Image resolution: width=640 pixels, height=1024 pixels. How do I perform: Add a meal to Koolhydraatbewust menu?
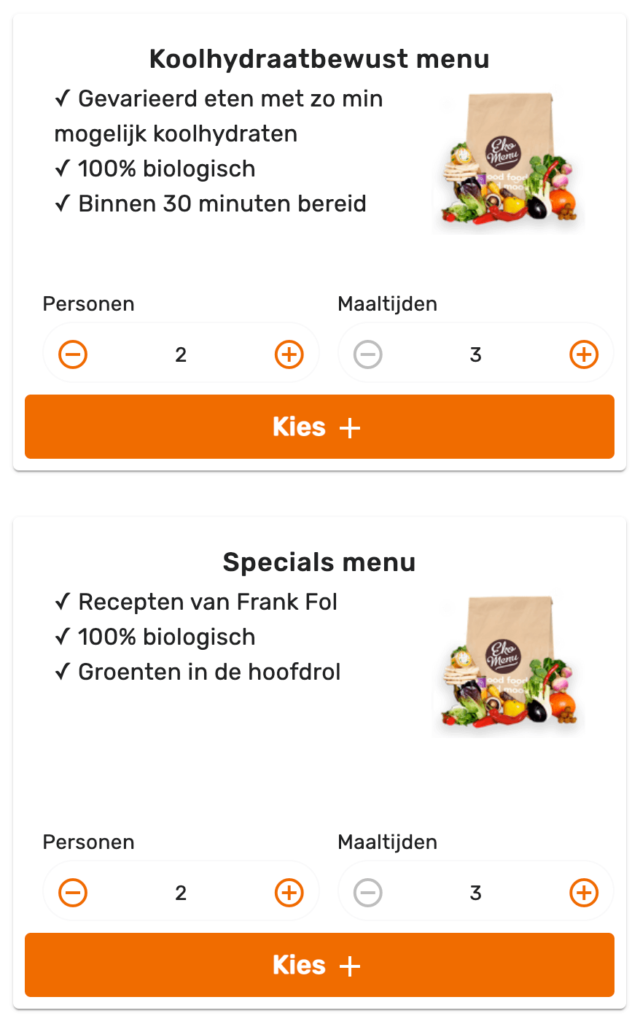click(583, 354)
